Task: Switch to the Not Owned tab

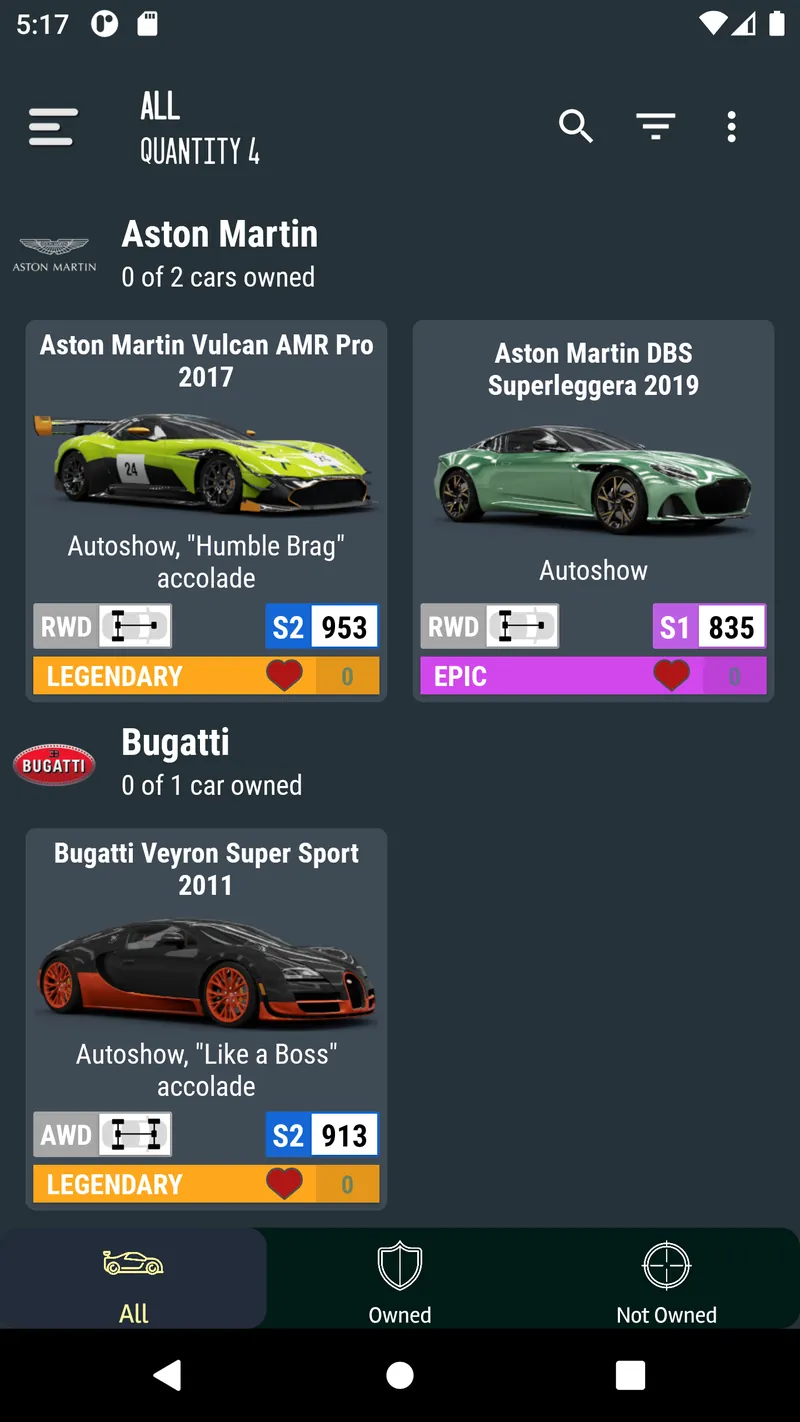Action: (x=666, y=1280)
